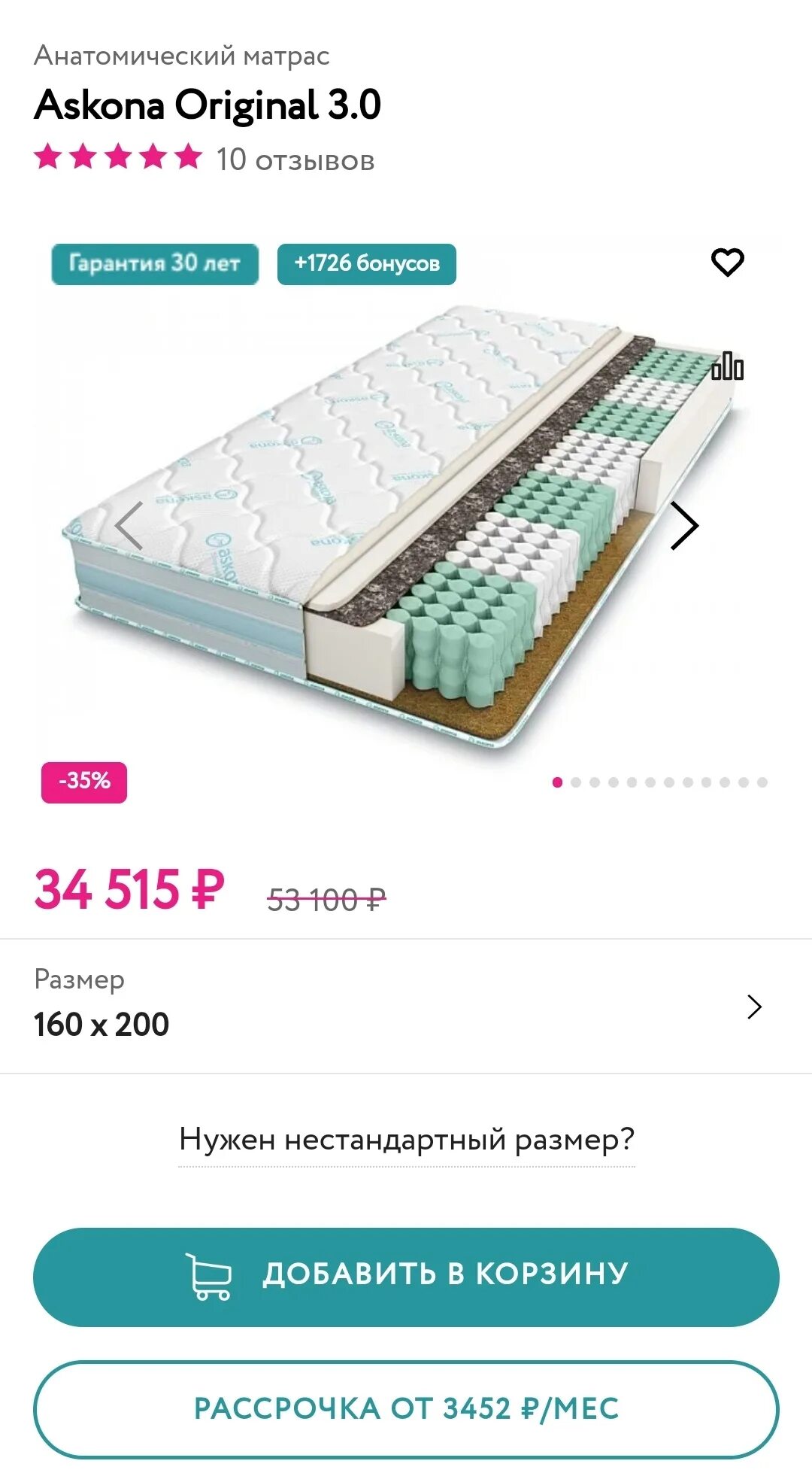The height and width of the screenshot is (1470, 812).
Task: Add the mattress to comparison
Action: point(727,366)
